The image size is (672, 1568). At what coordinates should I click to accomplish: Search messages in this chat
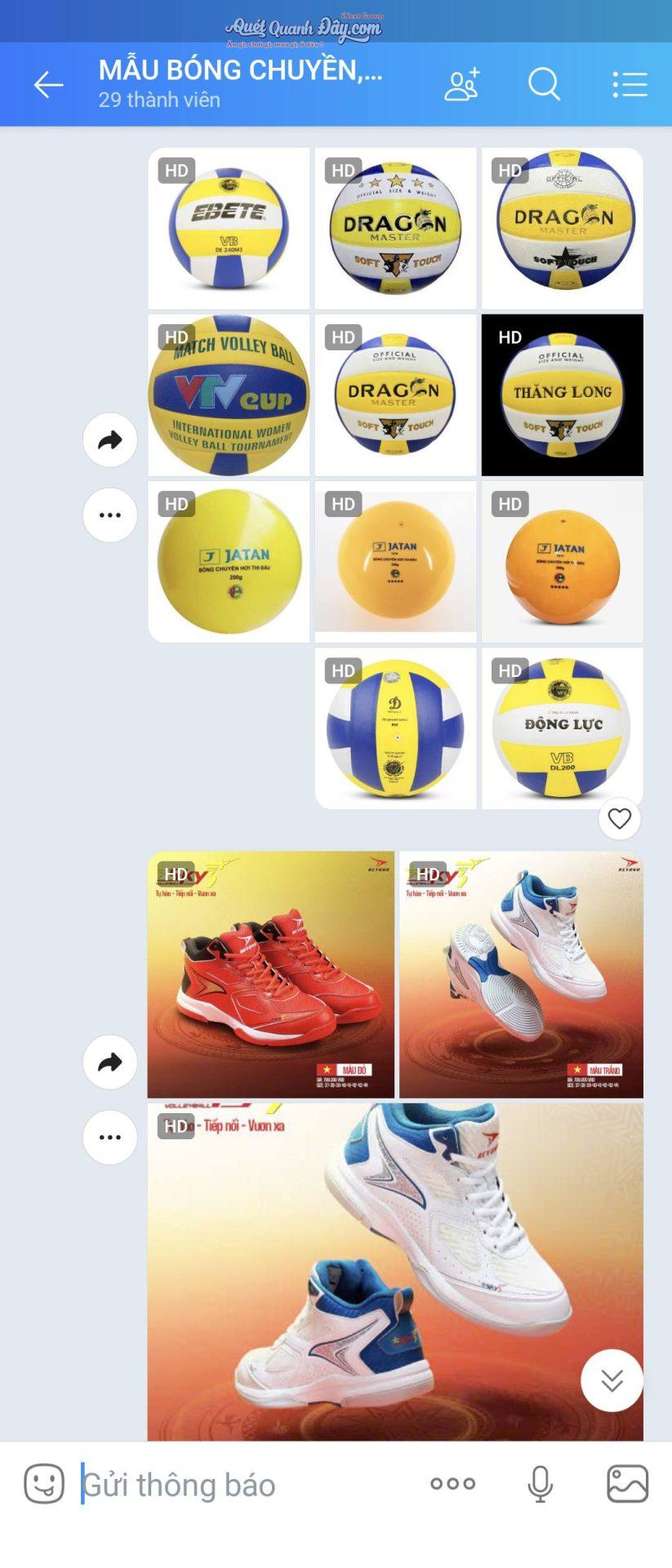click(x=544, y=85)
